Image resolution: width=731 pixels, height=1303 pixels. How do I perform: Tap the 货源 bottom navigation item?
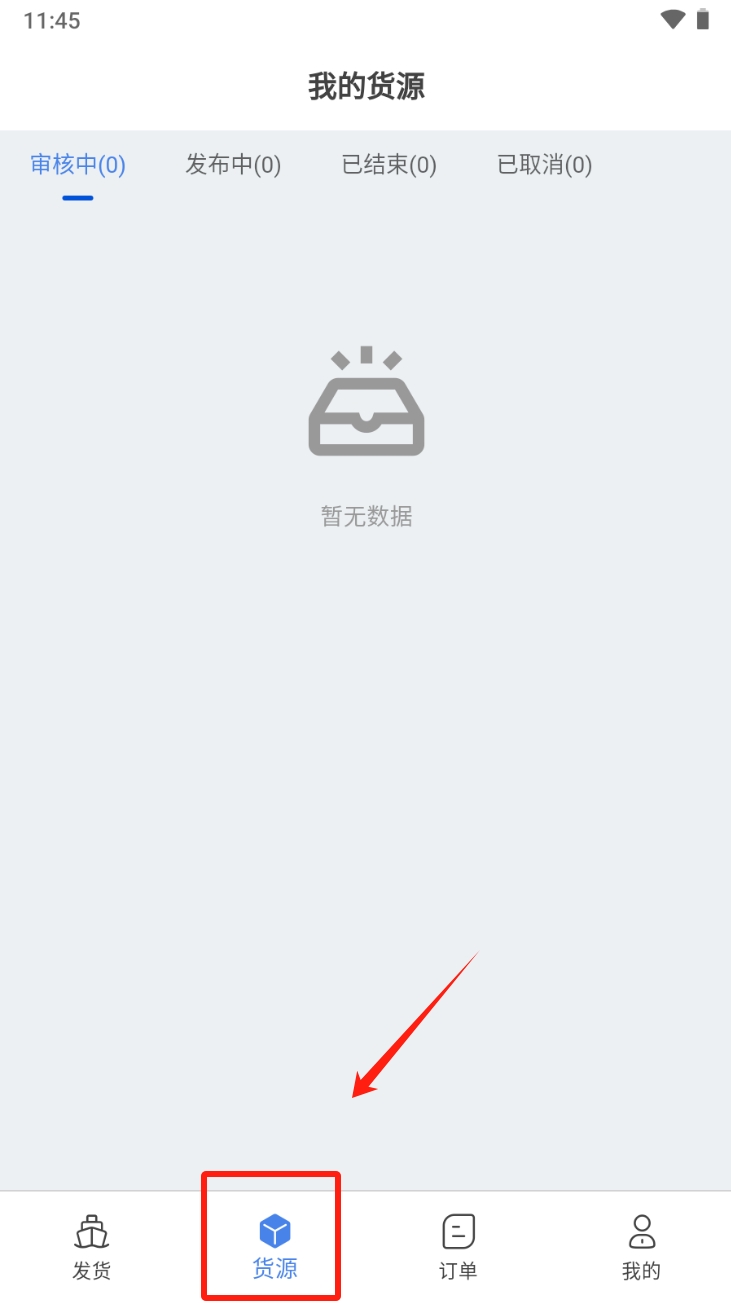coord(274,1247)
